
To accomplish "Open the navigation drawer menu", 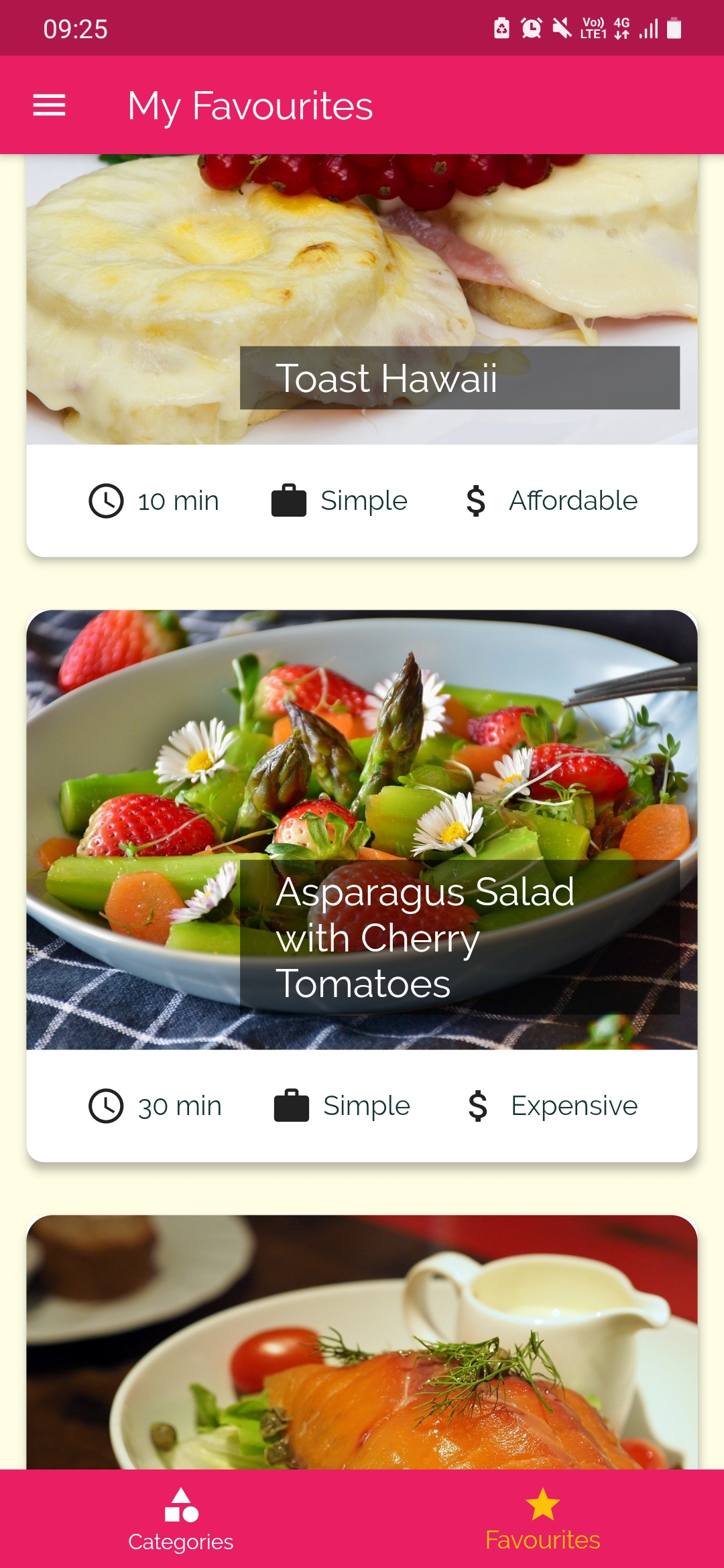I will (x=50, y=105).
